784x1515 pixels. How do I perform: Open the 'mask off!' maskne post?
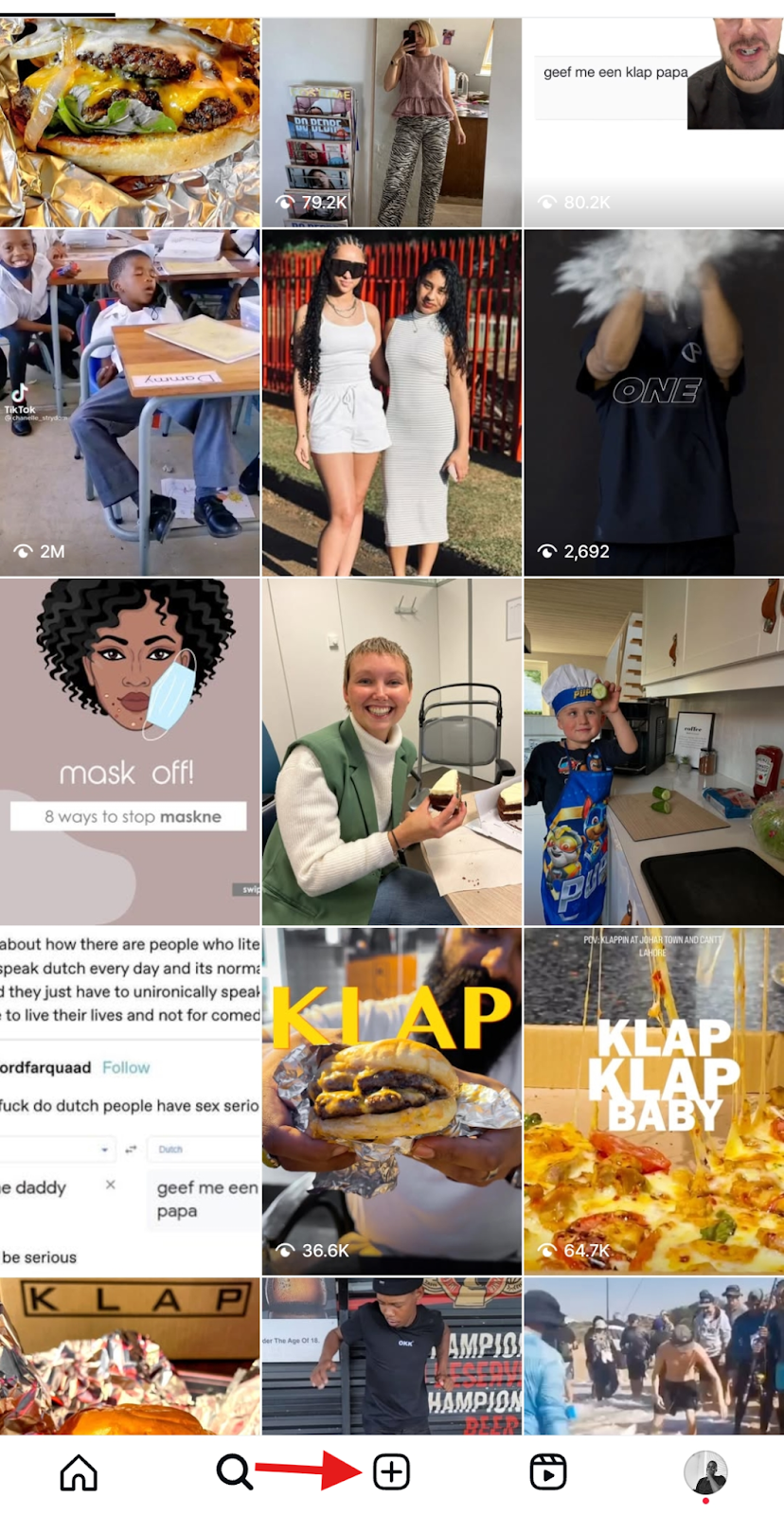pyautogui.click(x=130, y=752)
